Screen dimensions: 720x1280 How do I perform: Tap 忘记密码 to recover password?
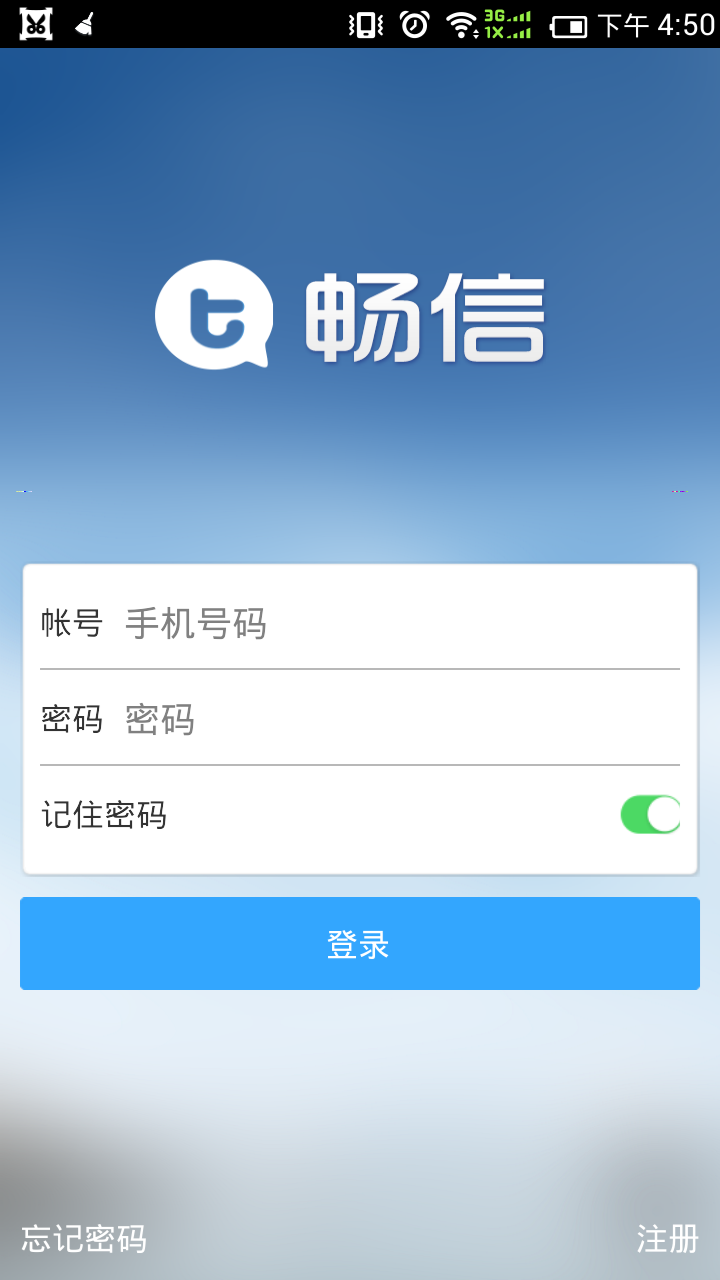point(82,1240)
